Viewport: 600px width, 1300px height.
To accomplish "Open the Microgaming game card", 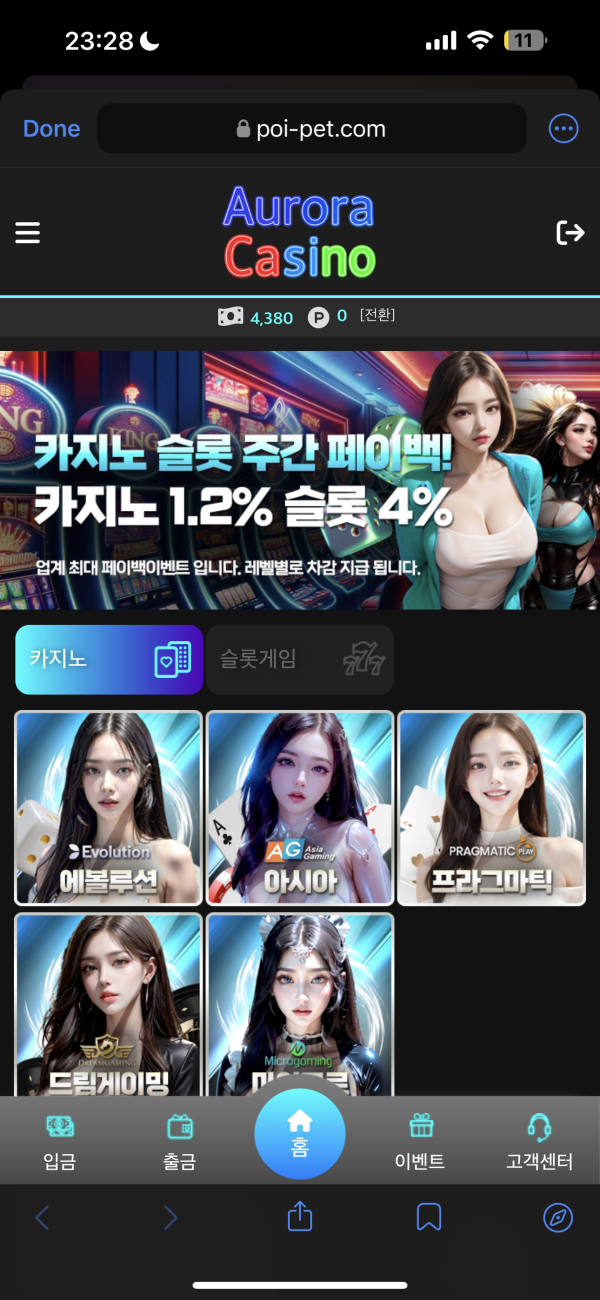I will point(300,1003).
